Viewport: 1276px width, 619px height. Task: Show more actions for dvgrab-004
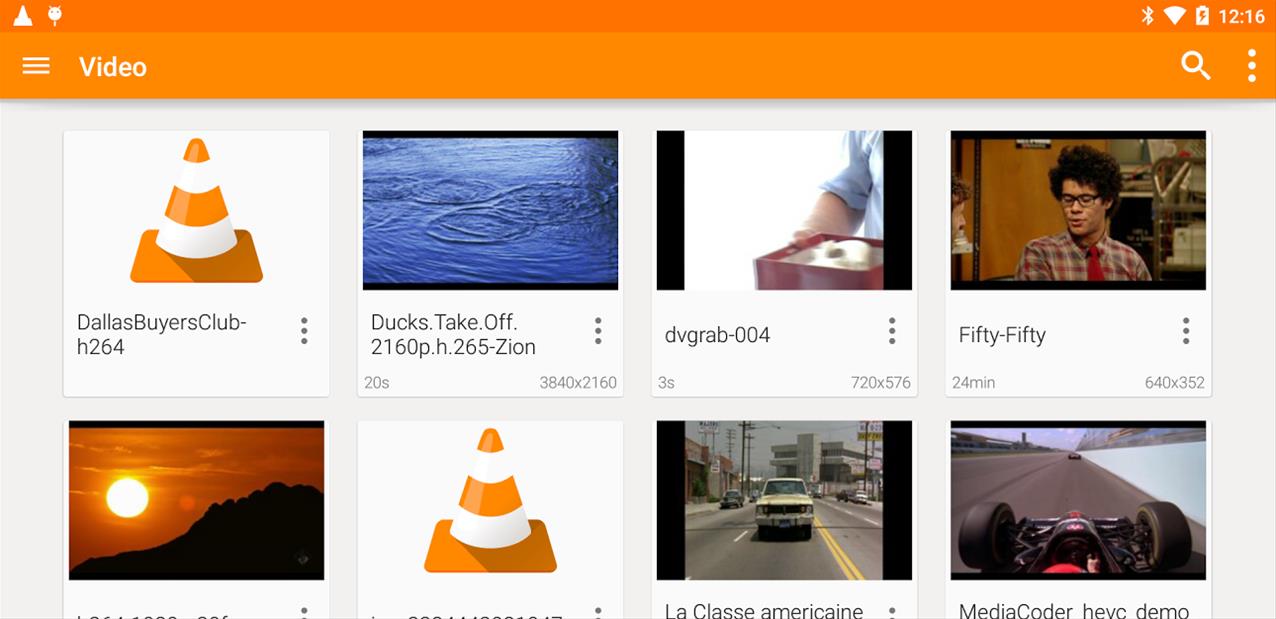click(x=892, y=332)
